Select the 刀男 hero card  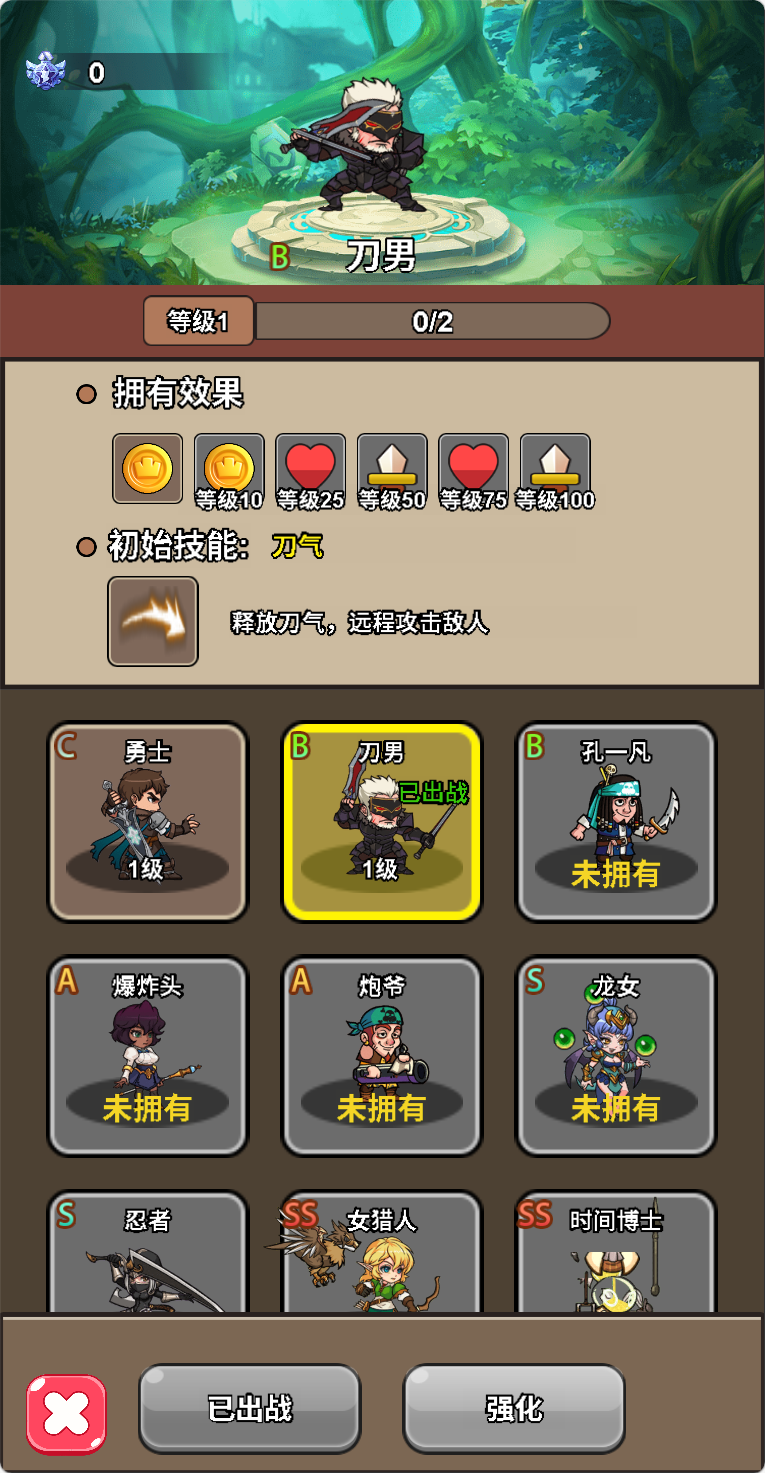[381, 821]
